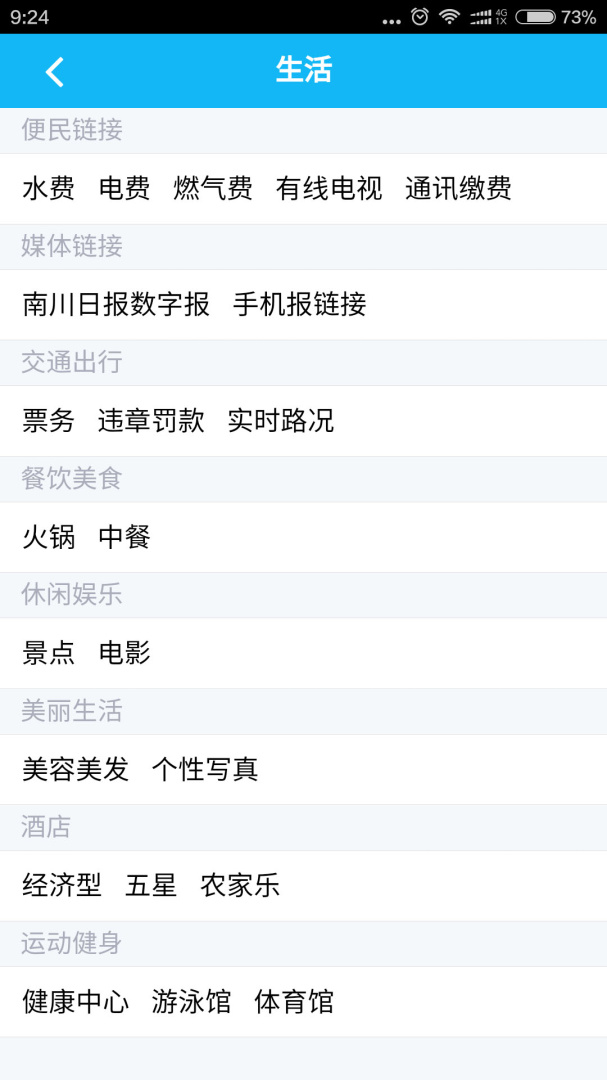This screenshot has height=1080, width=607.
Task: Check 违章罚款 traffic fines
Action: pos(151,420)
